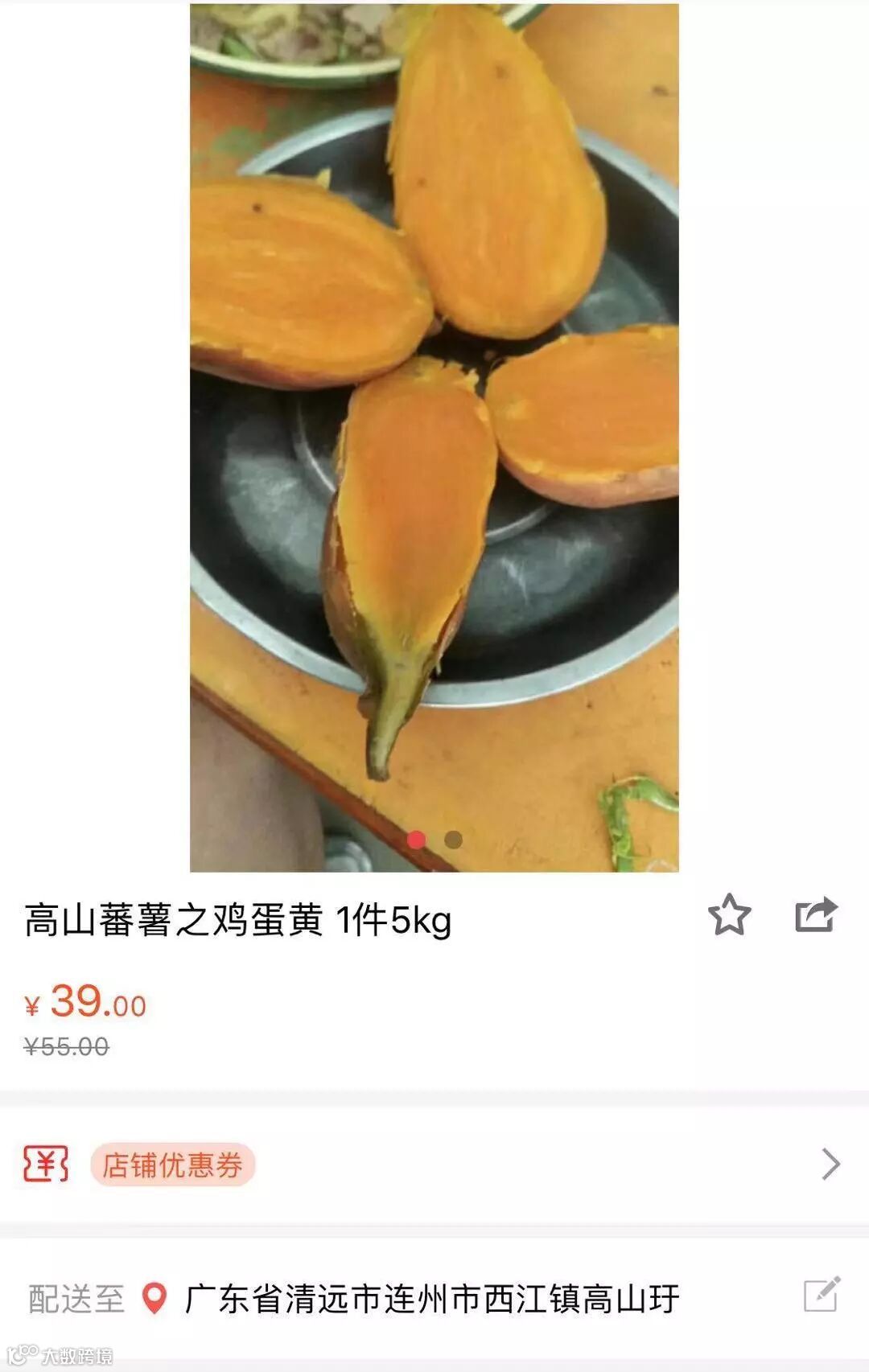Favorite this product with the star icon

click(x=729, y=915)
